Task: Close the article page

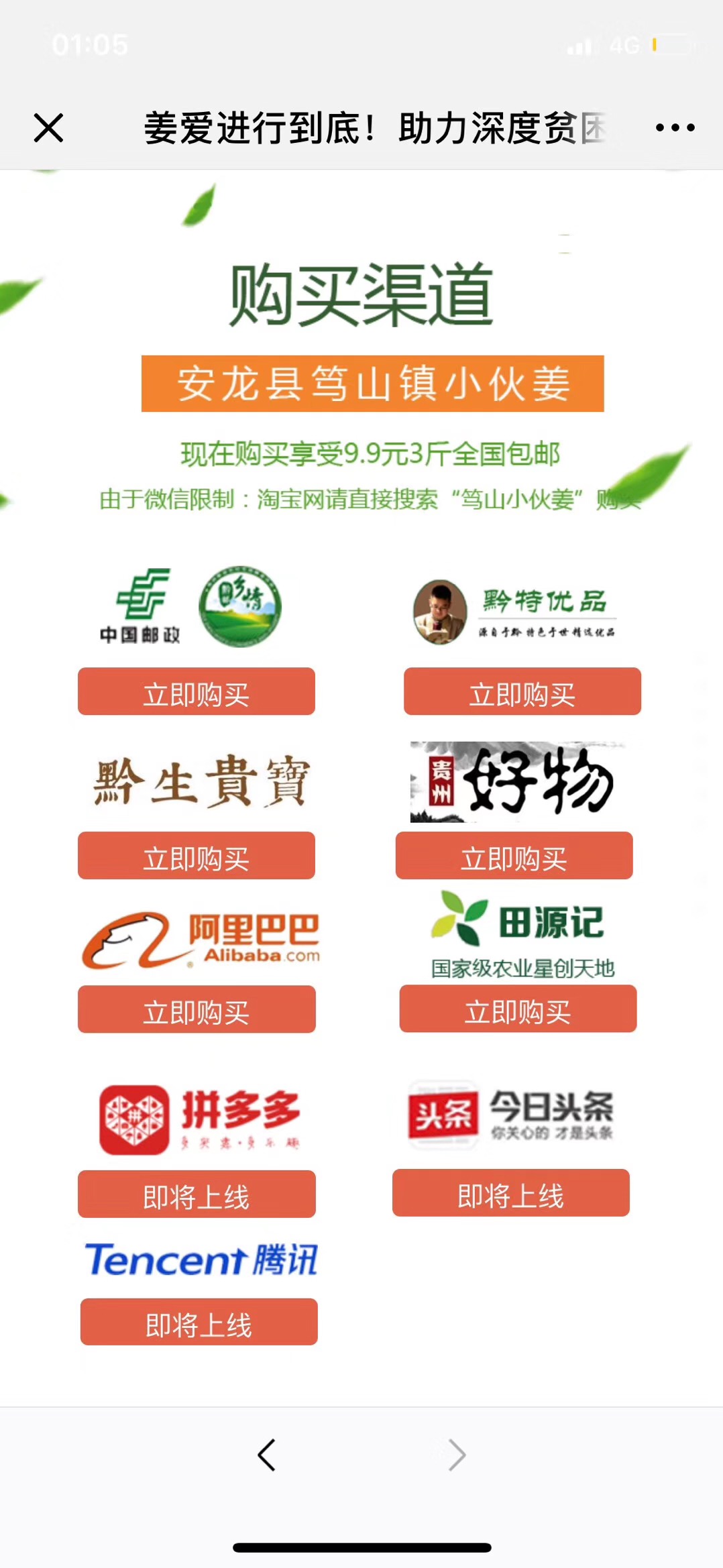Action: [48, 127]
